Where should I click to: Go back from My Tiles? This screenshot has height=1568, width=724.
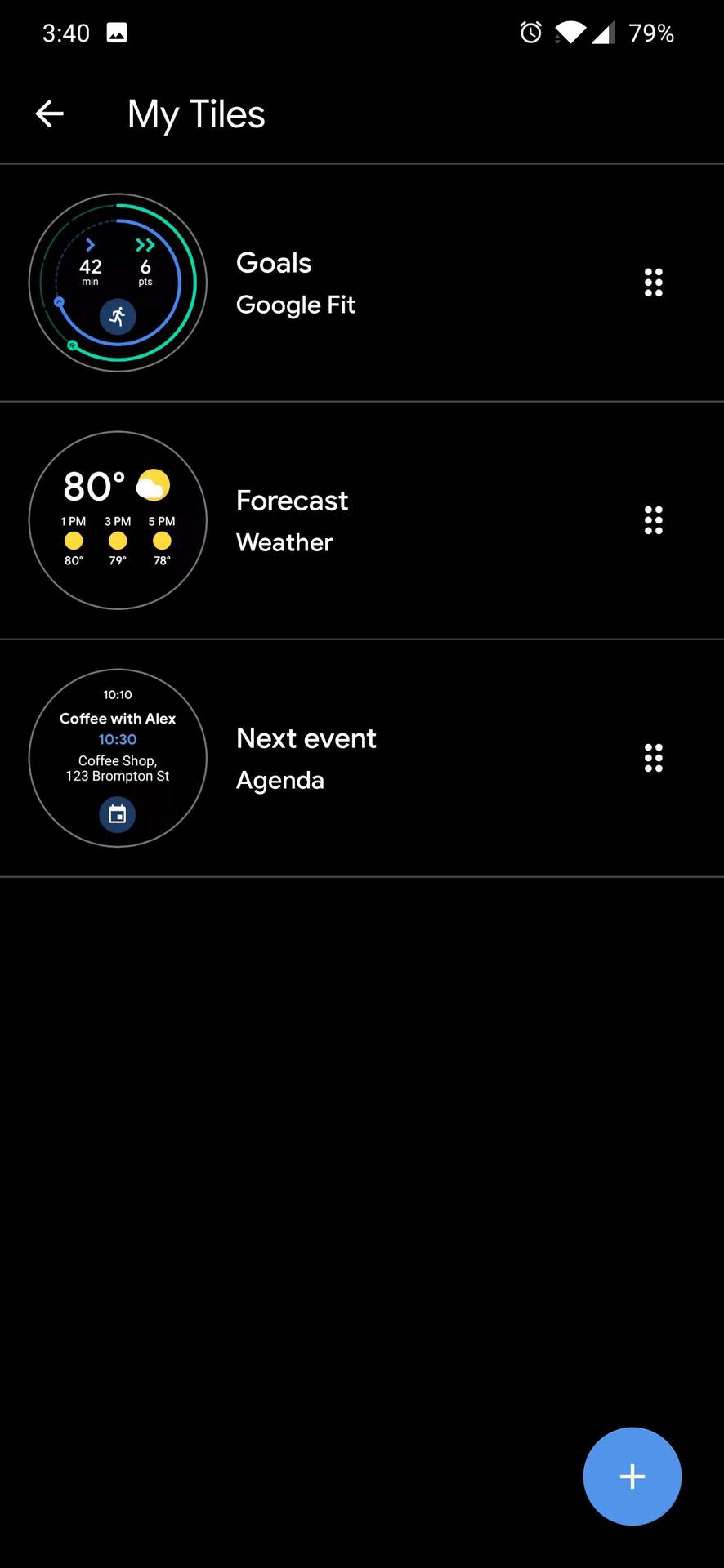pyautogui.click(x=50, y=114)
